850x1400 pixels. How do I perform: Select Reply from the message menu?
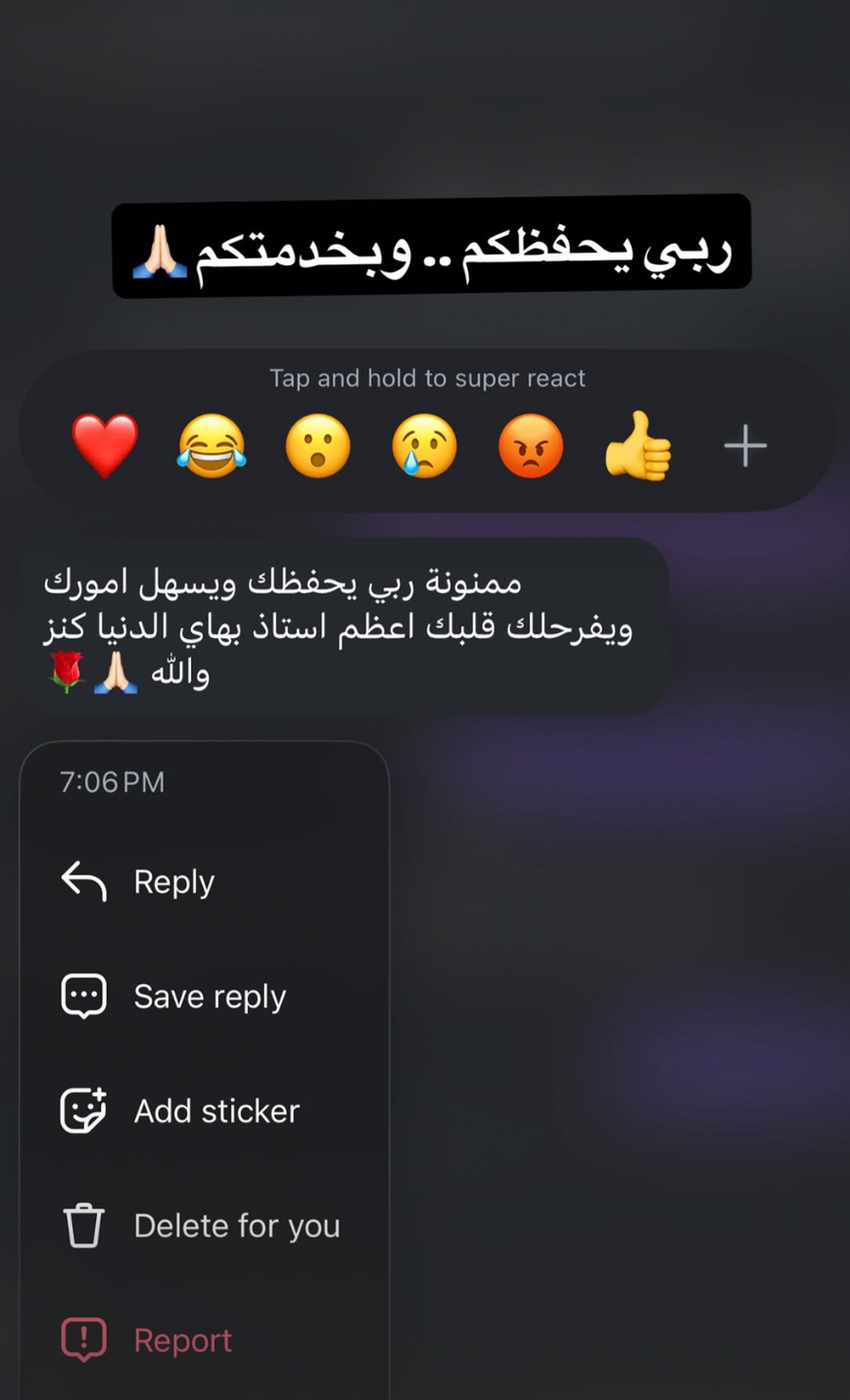[x=173, y=882]
